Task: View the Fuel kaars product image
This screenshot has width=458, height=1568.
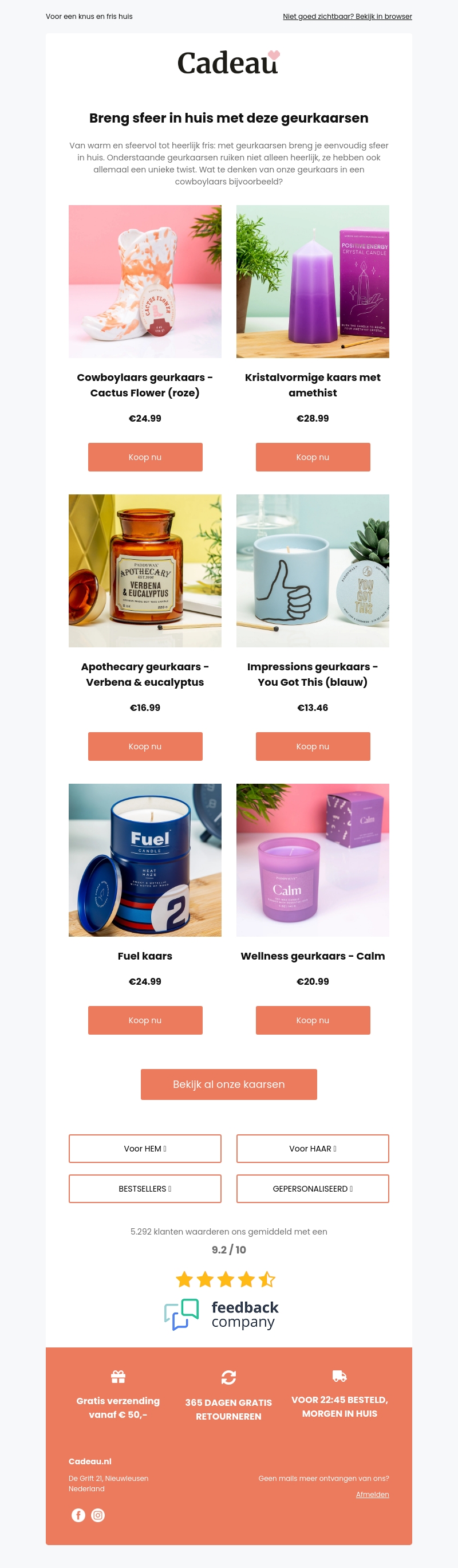Action: coord(145,859)
